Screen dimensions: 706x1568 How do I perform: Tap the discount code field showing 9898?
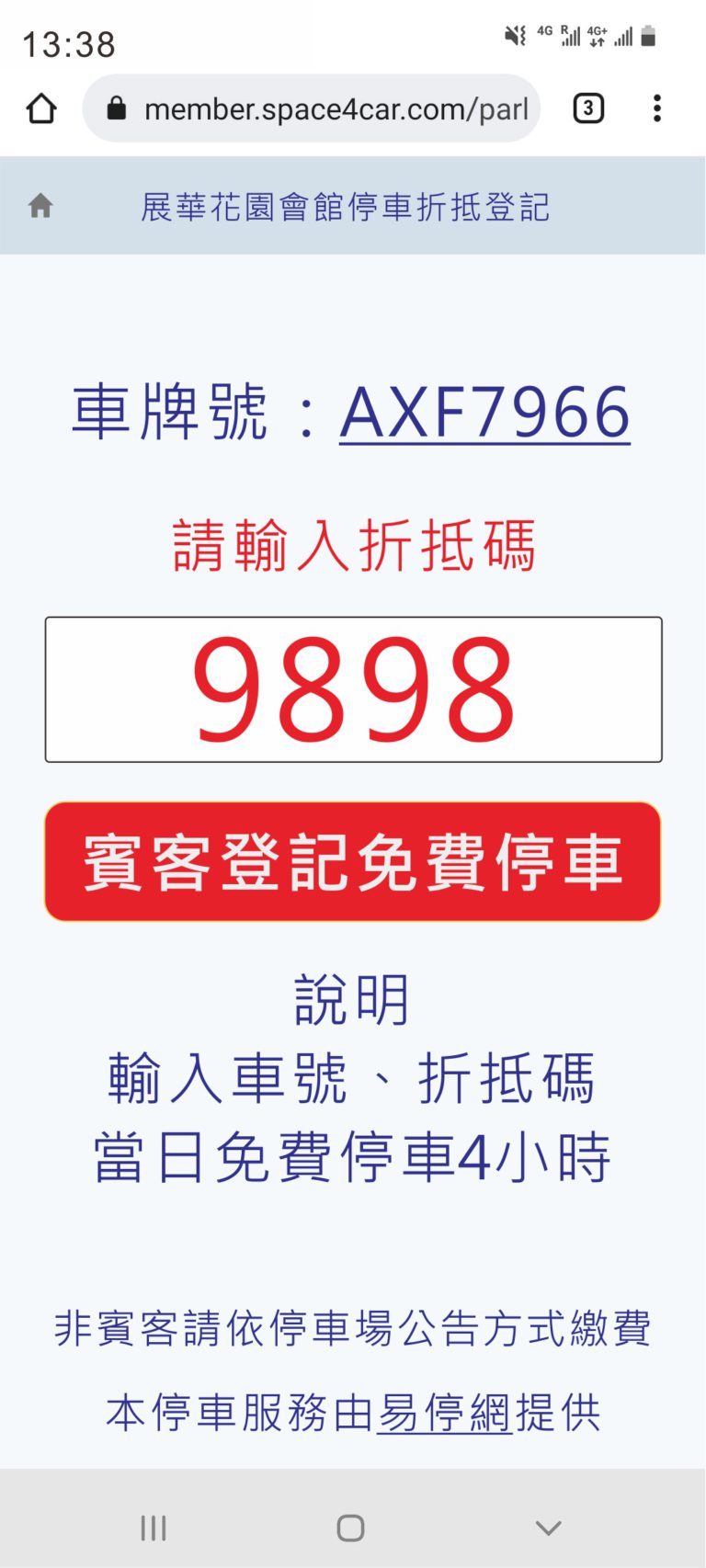click(x=354, y=689)
